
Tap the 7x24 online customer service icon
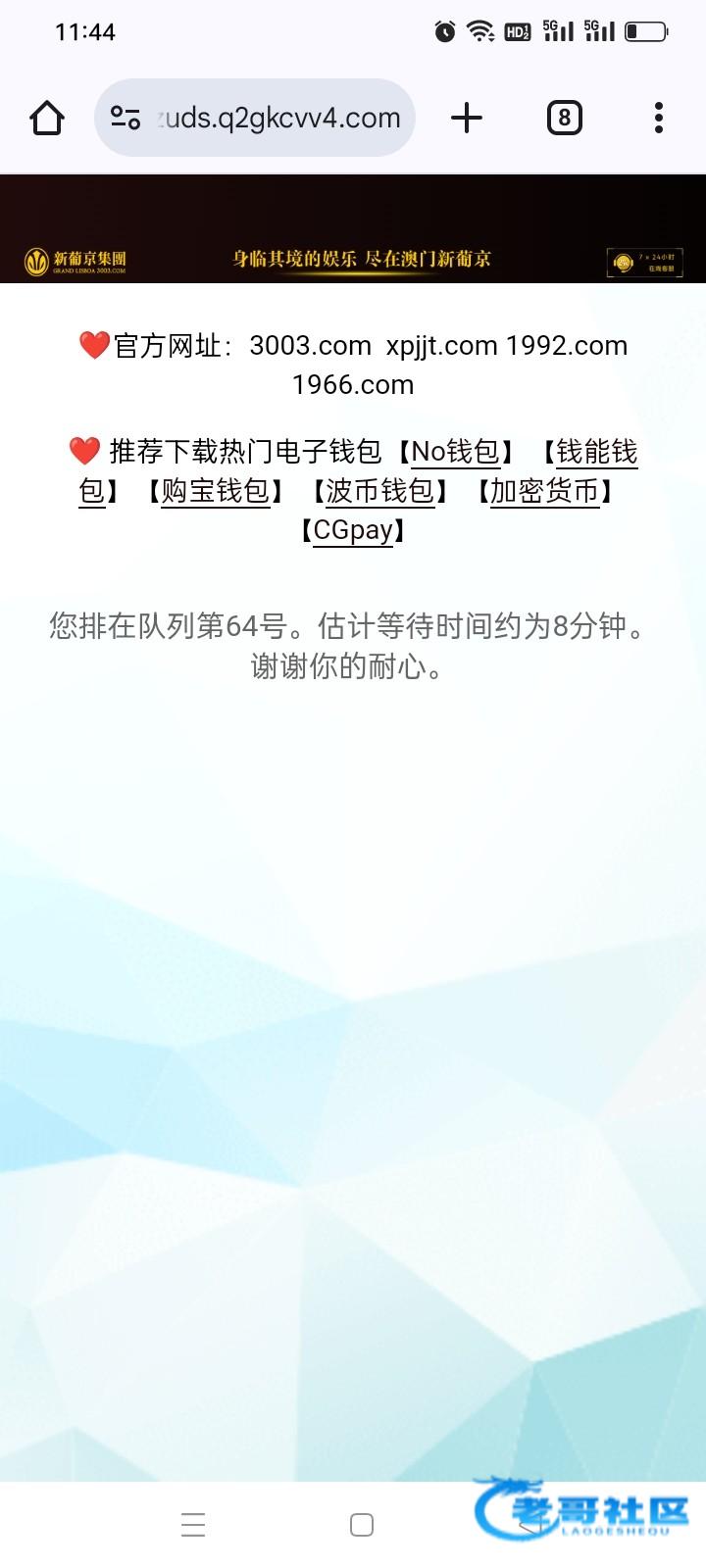tap(644, 262)
